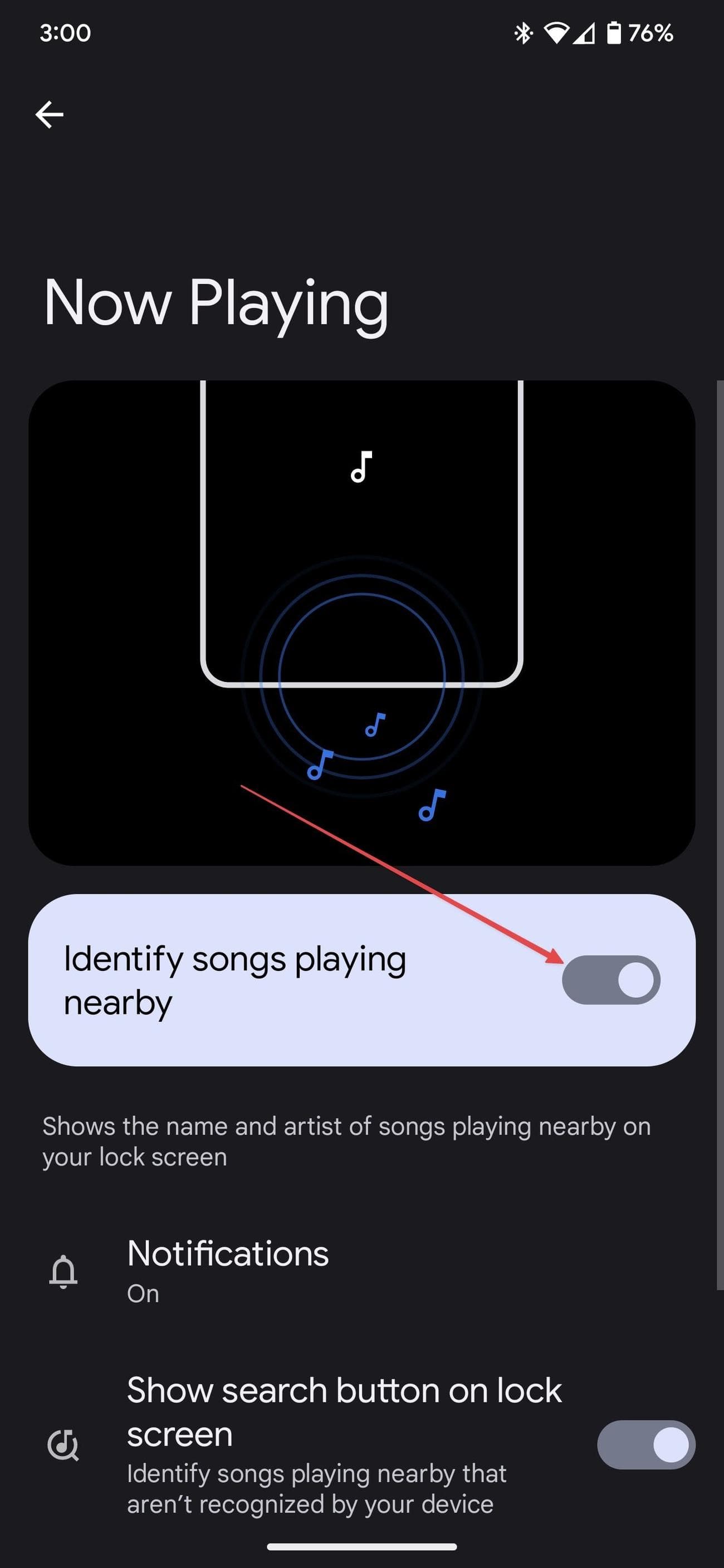Toggle Identify songs playing nearby switch

coord(610,979)
